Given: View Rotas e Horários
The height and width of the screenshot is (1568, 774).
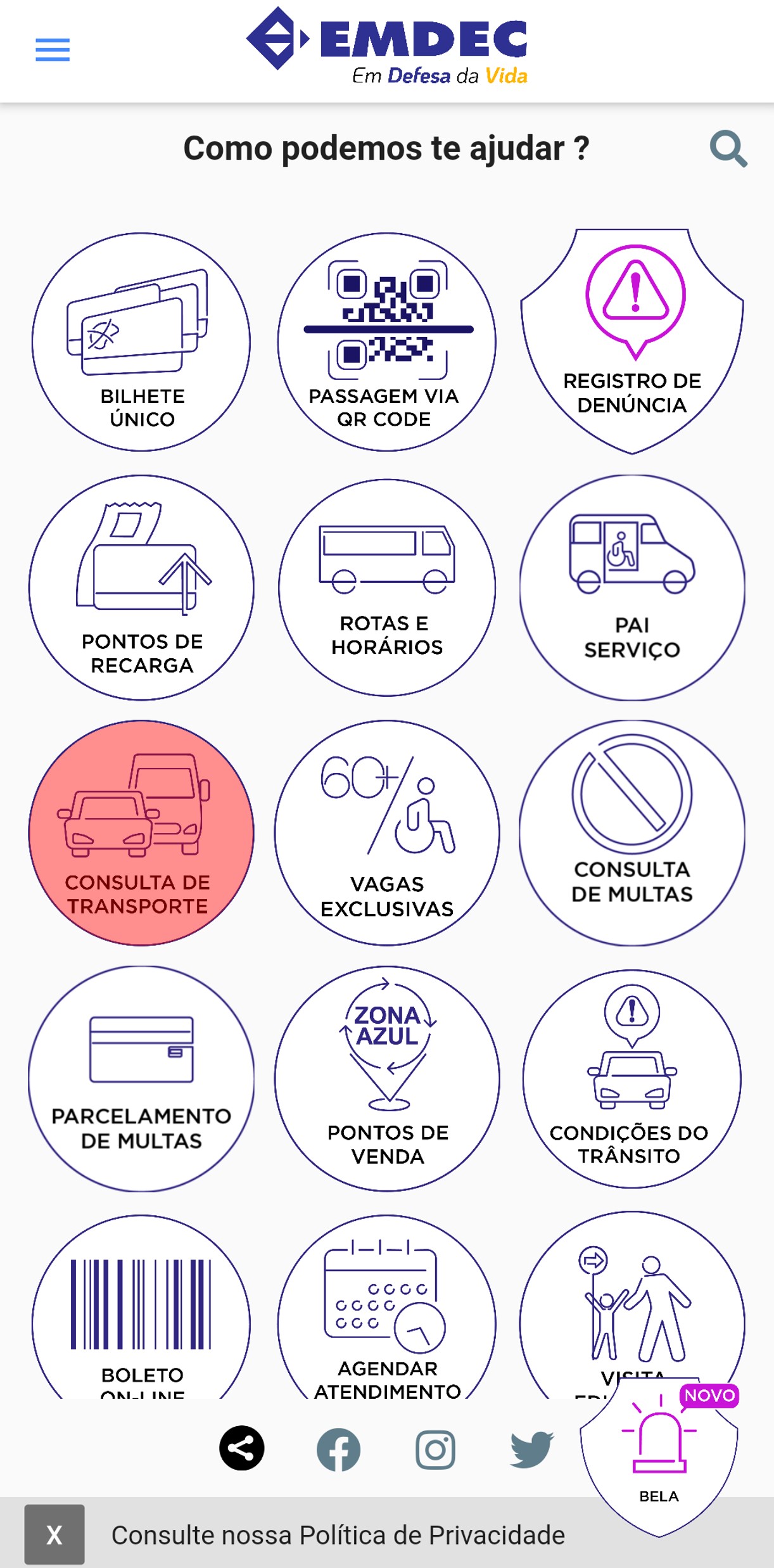Looking at the screenshot, I should tap(386, 587).
